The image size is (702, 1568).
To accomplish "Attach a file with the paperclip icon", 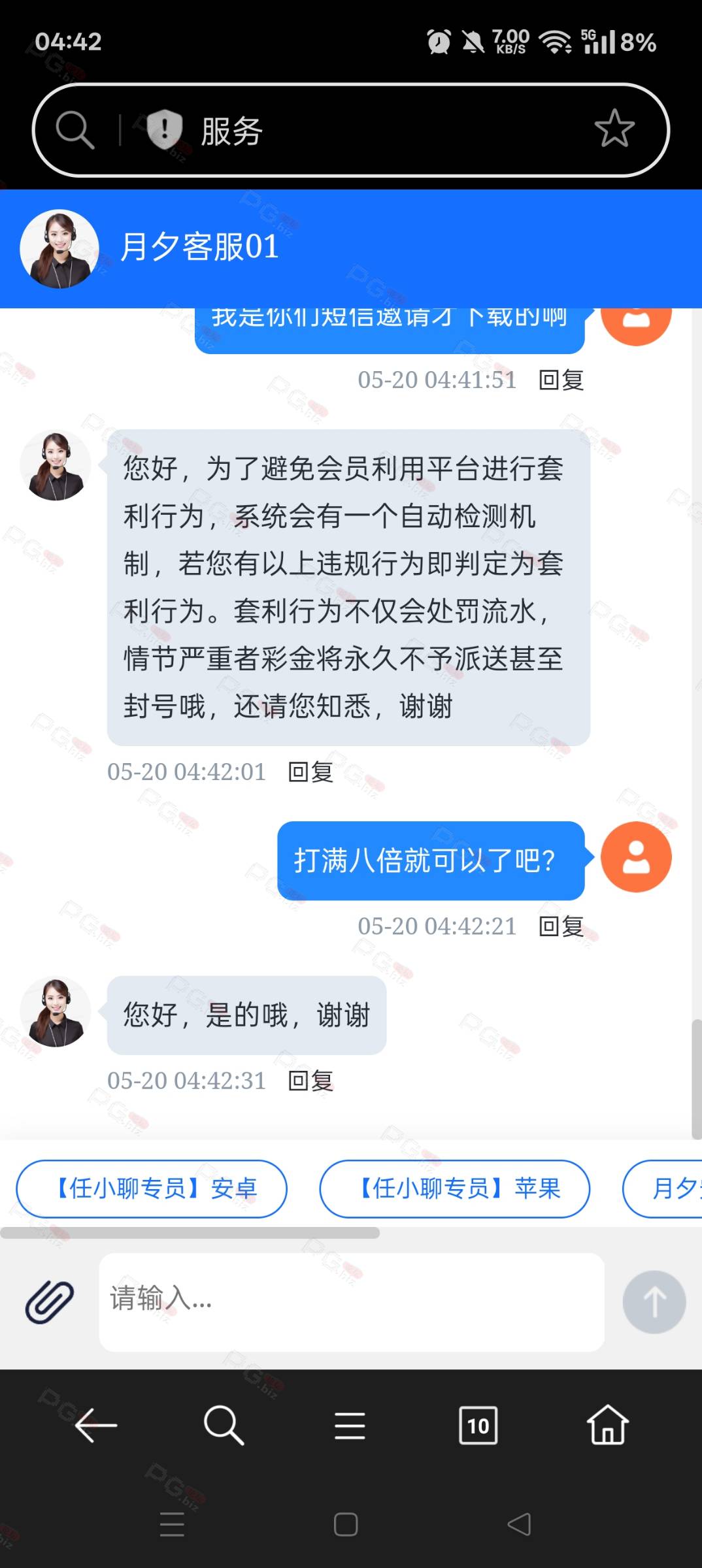I will [x=50, y=1301].
